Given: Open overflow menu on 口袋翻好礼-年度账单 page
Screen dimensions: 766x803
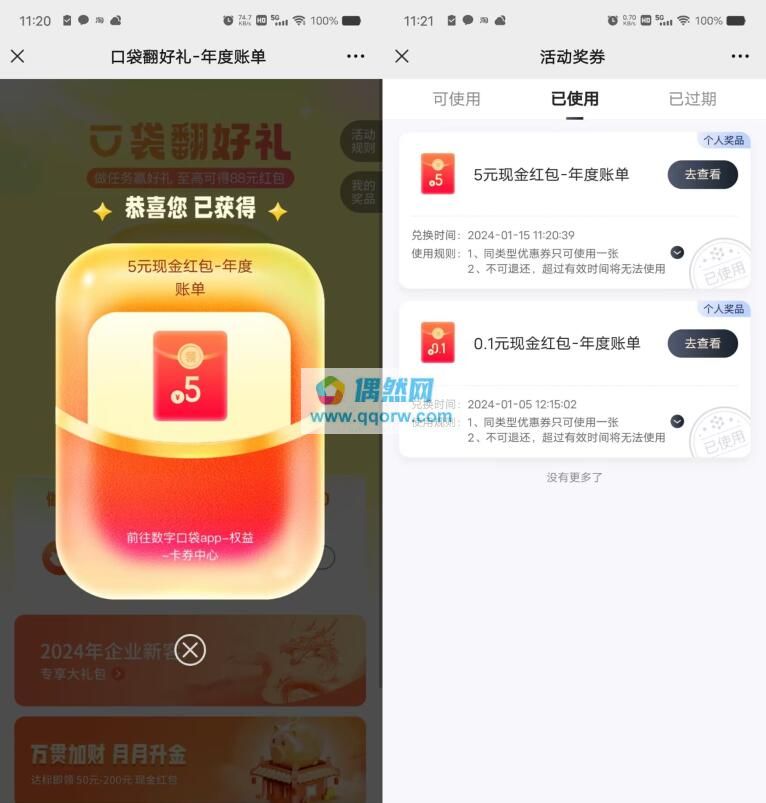Looking at the screenshot, I should (356, 56).
